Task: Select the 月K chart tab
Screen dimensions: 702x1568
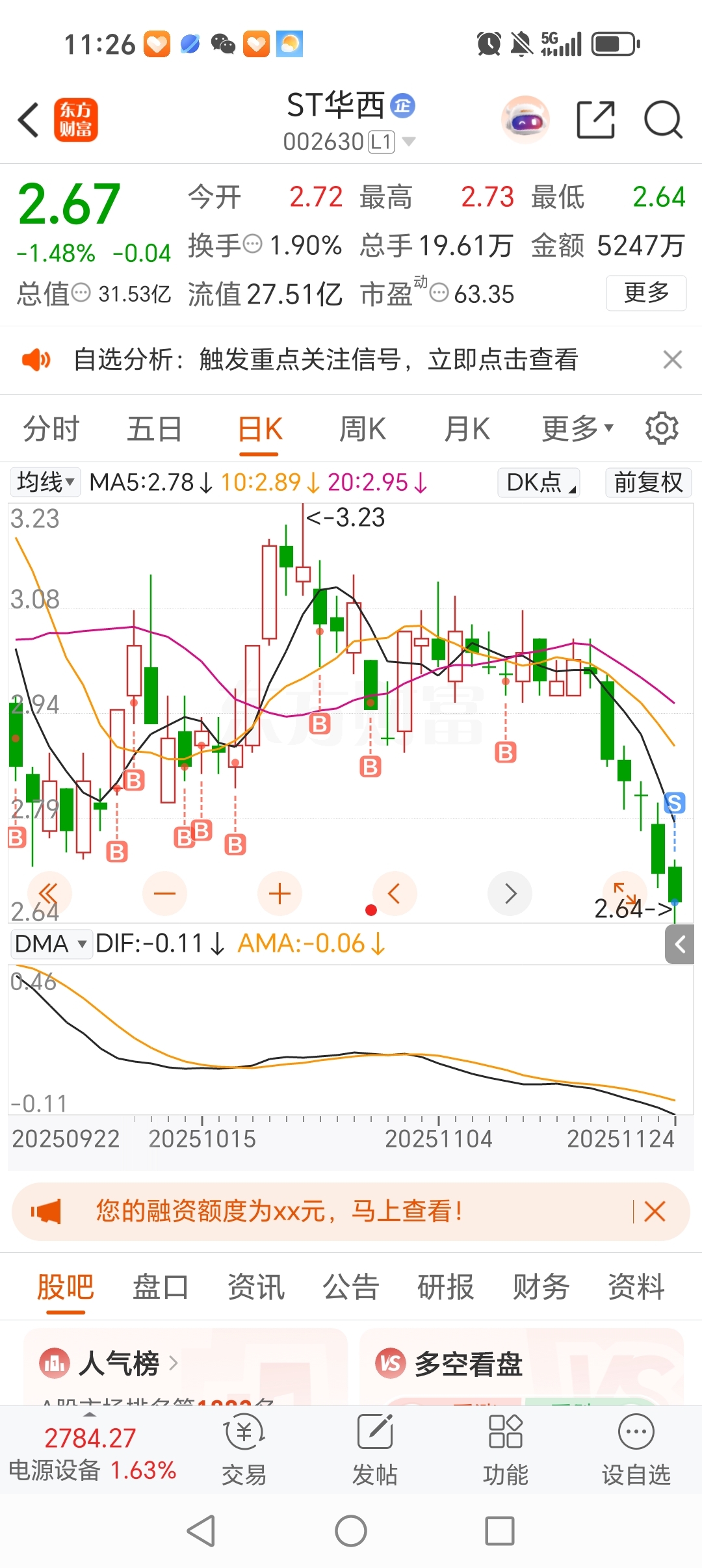Action: (467, 429)
